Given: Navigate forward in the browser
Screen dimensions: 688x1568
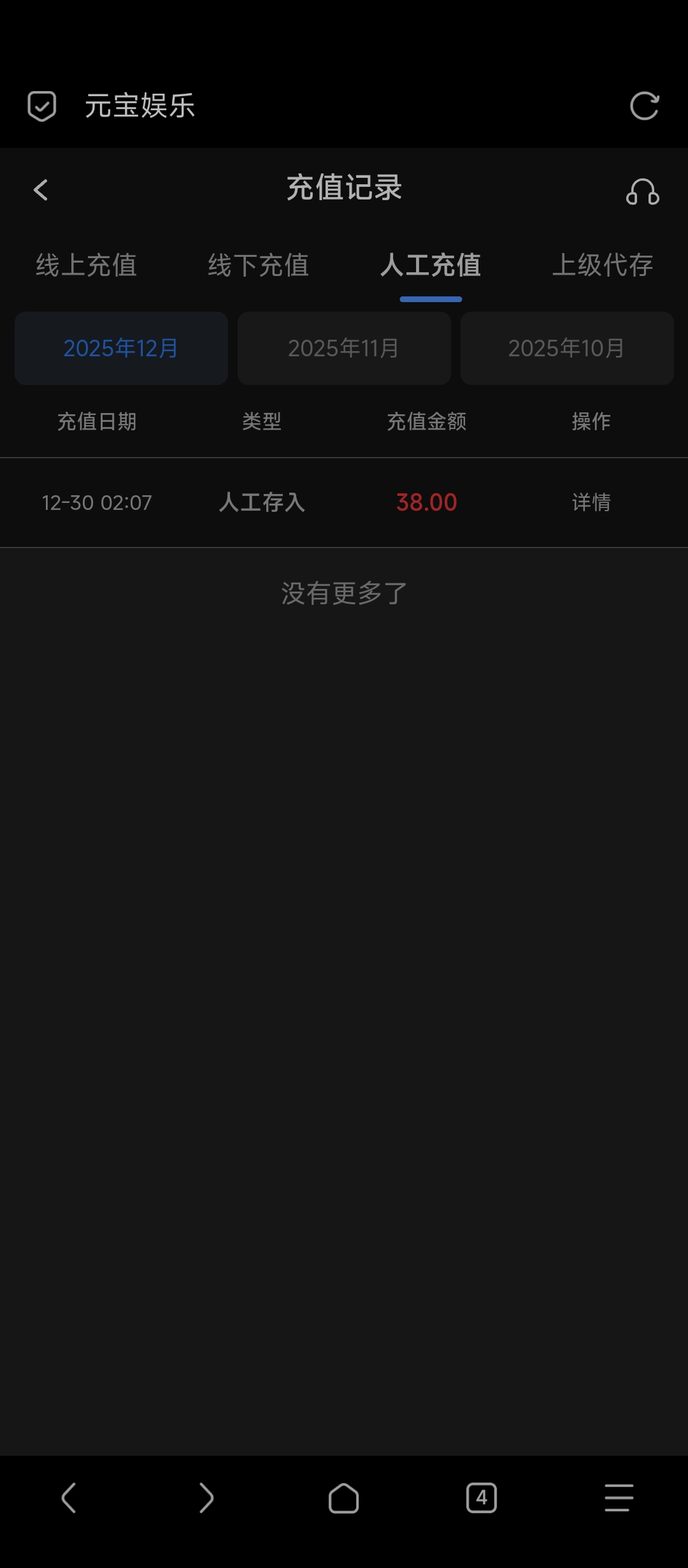Looking at the screenshot, I should 206,1497.
